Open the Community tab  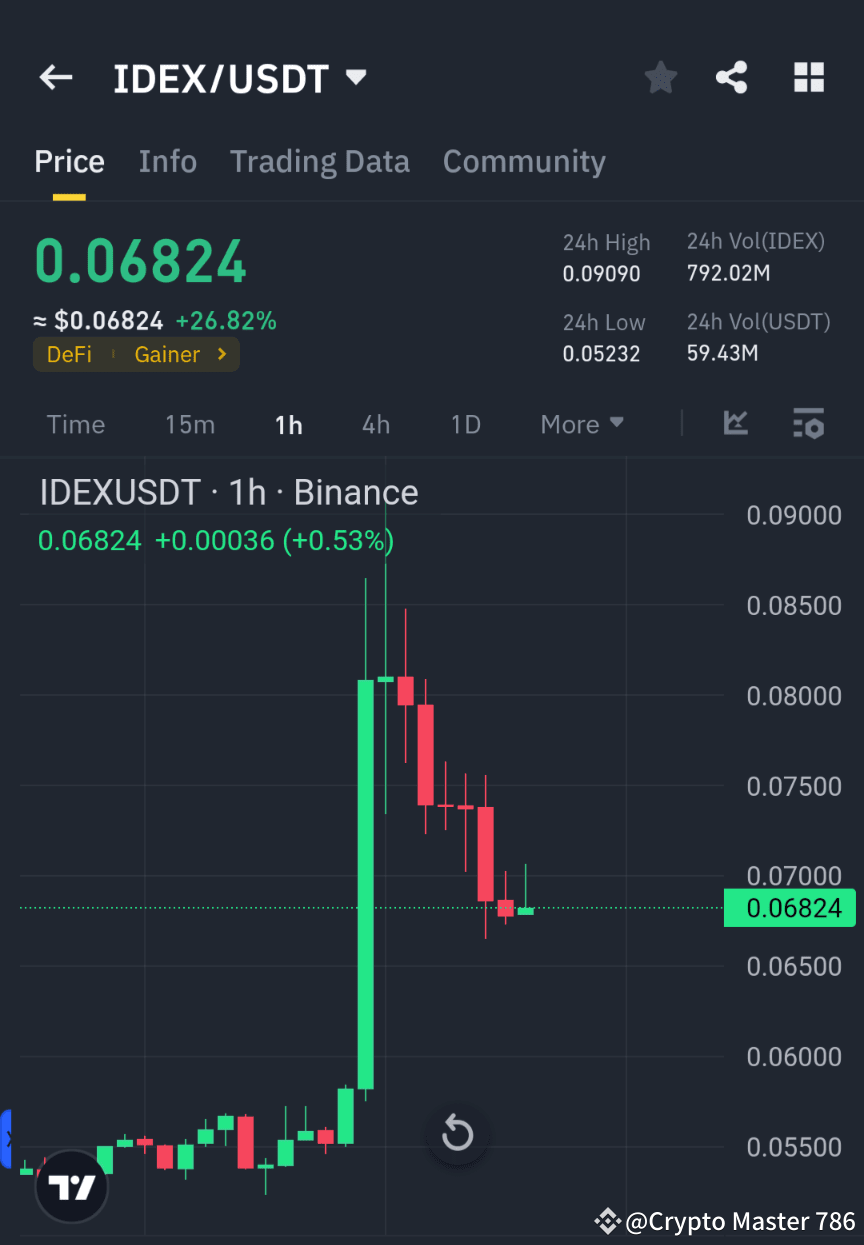524,161
